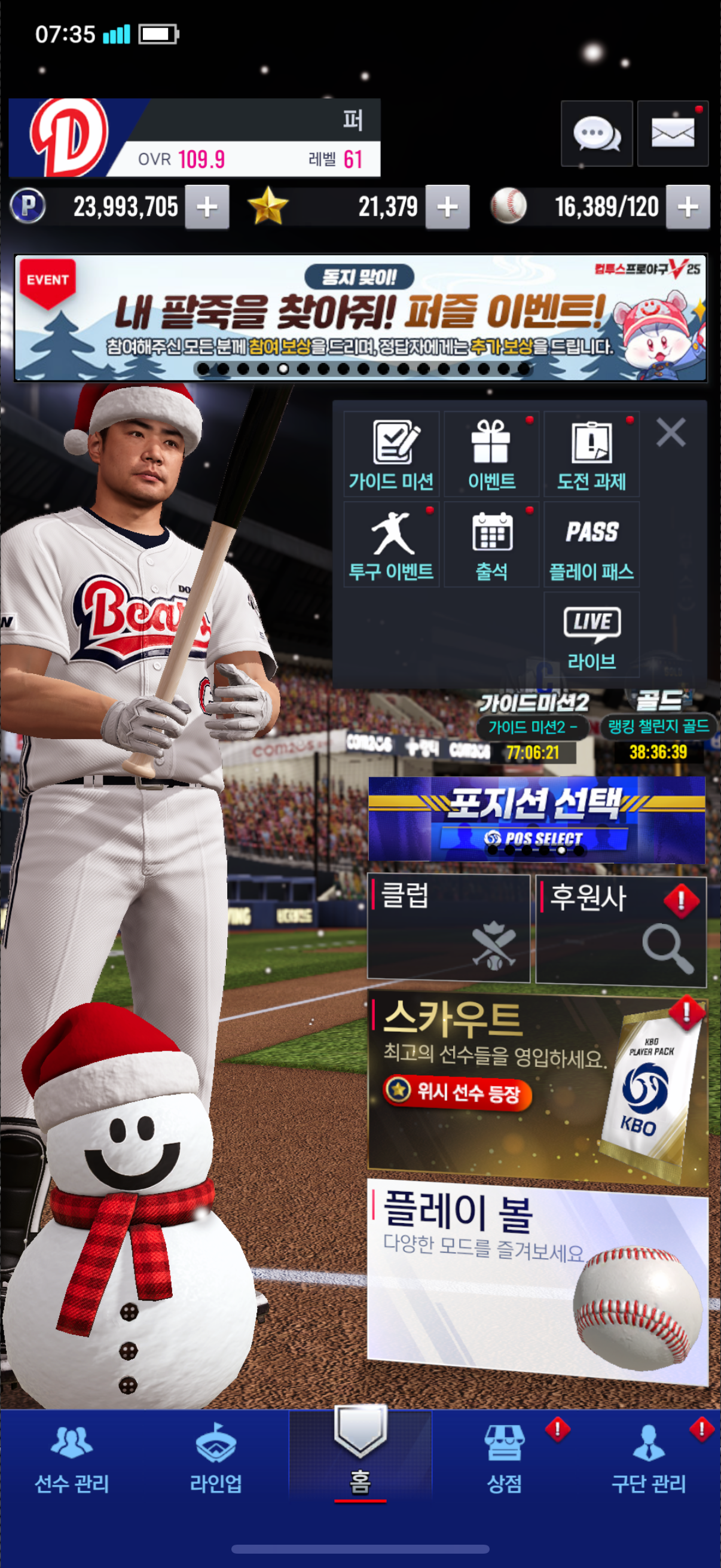Open the 이벤트 gift menu
This screenshot has height=1568, width=721.
pos(491,454)
